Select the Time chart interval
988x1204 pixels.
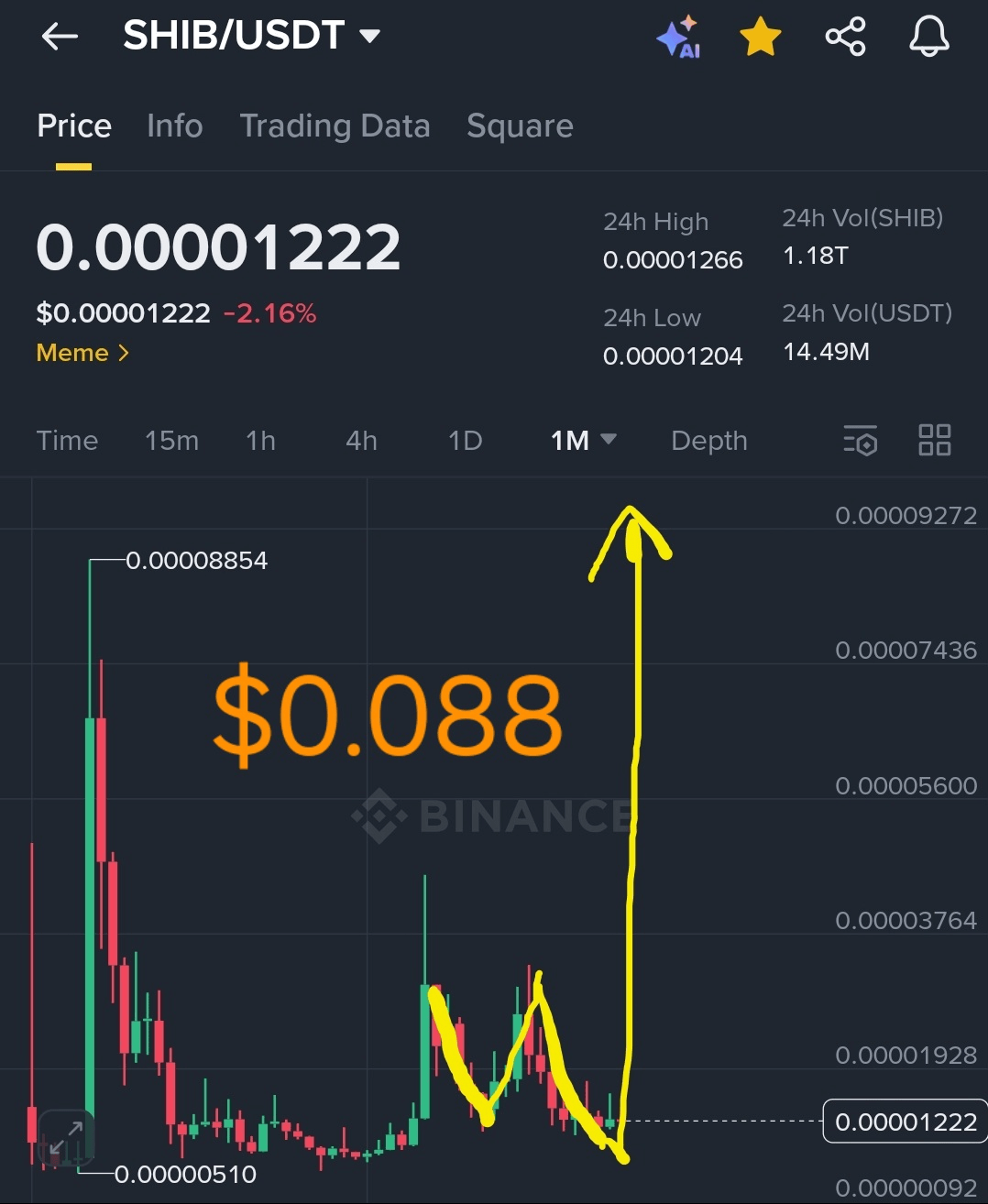pyautogui.click(x=67, y=441)
